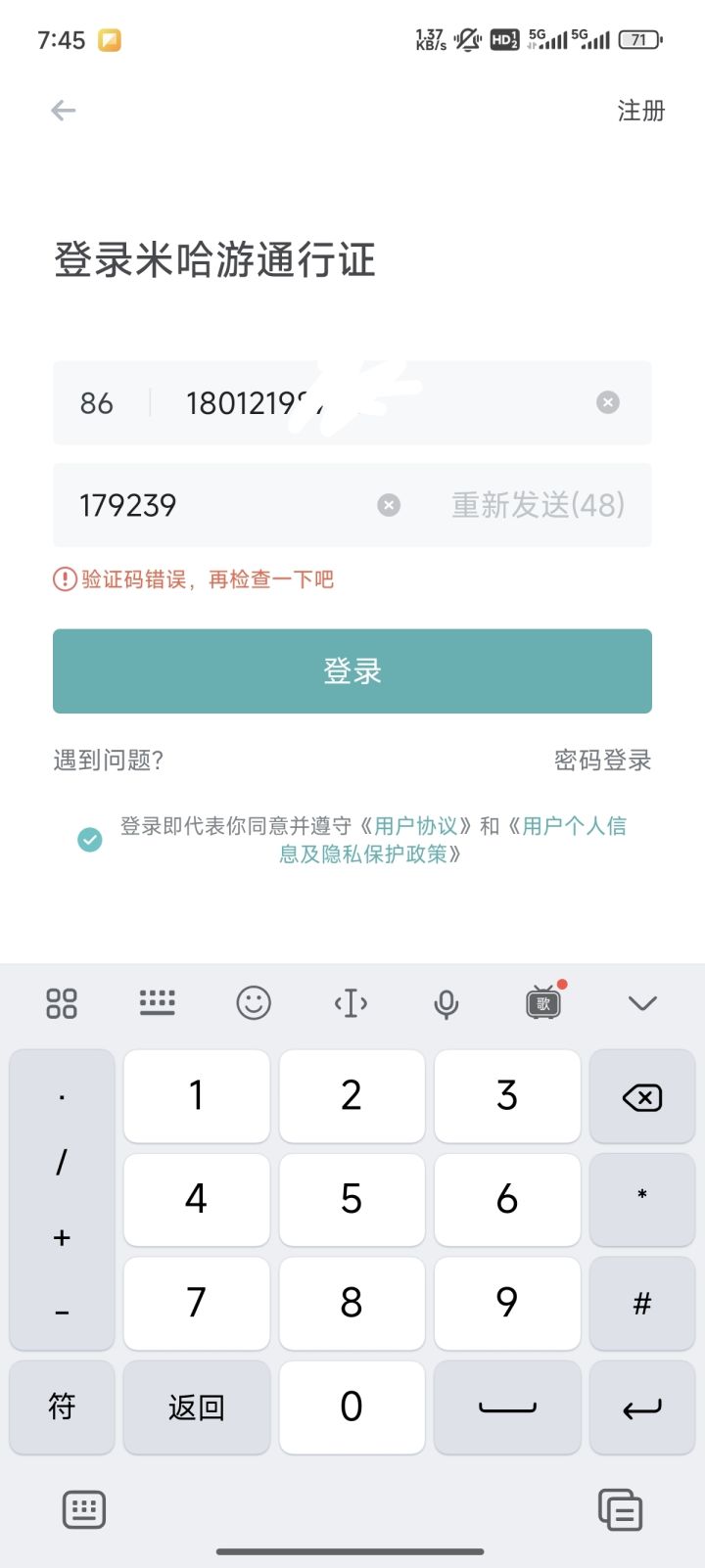This screenshot has height=1568, width=705.
Task: Open the keyboard emoji panel
Action: pyautogui.click(x=254, y=1003)
